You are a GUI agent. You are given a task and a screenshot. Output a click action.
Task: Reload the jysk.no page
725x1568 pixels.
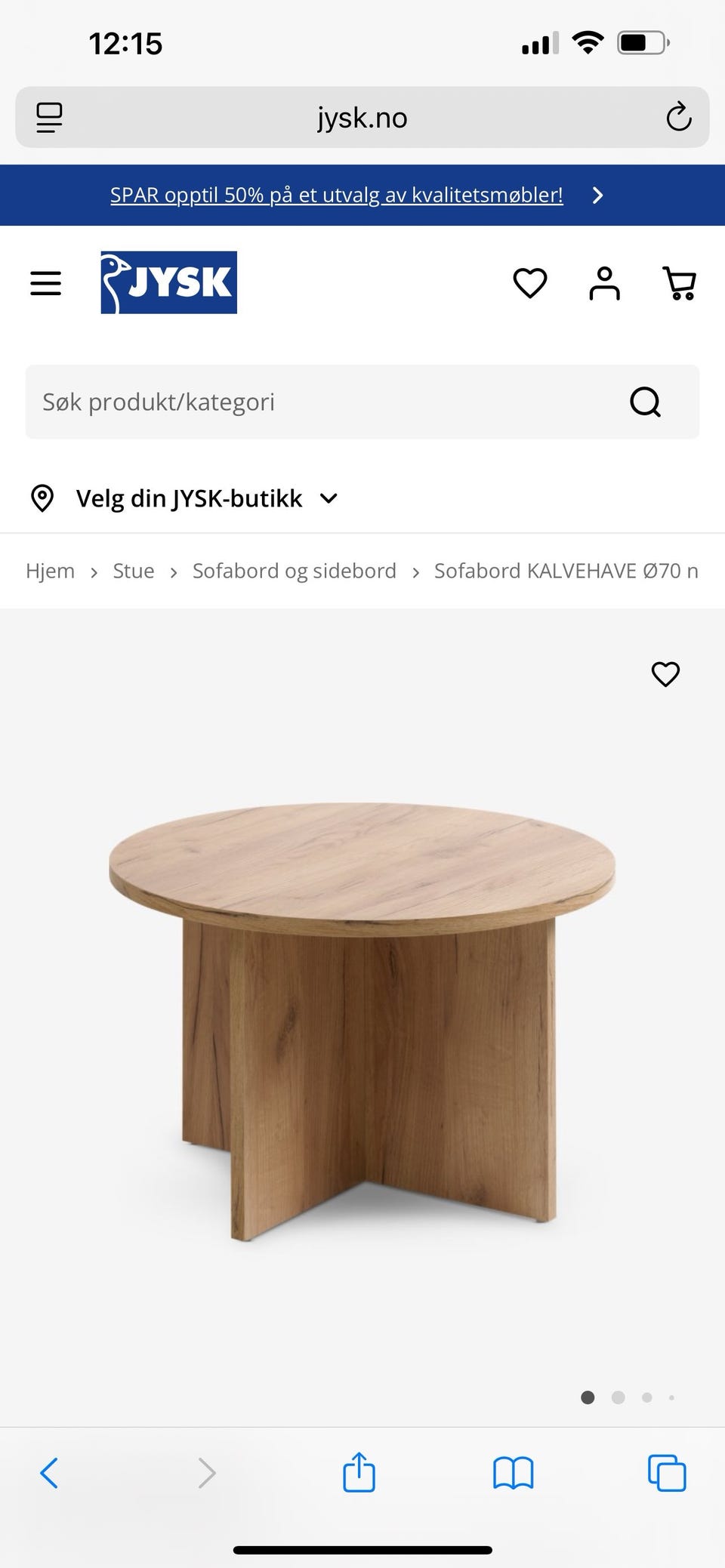coord(678,117)
